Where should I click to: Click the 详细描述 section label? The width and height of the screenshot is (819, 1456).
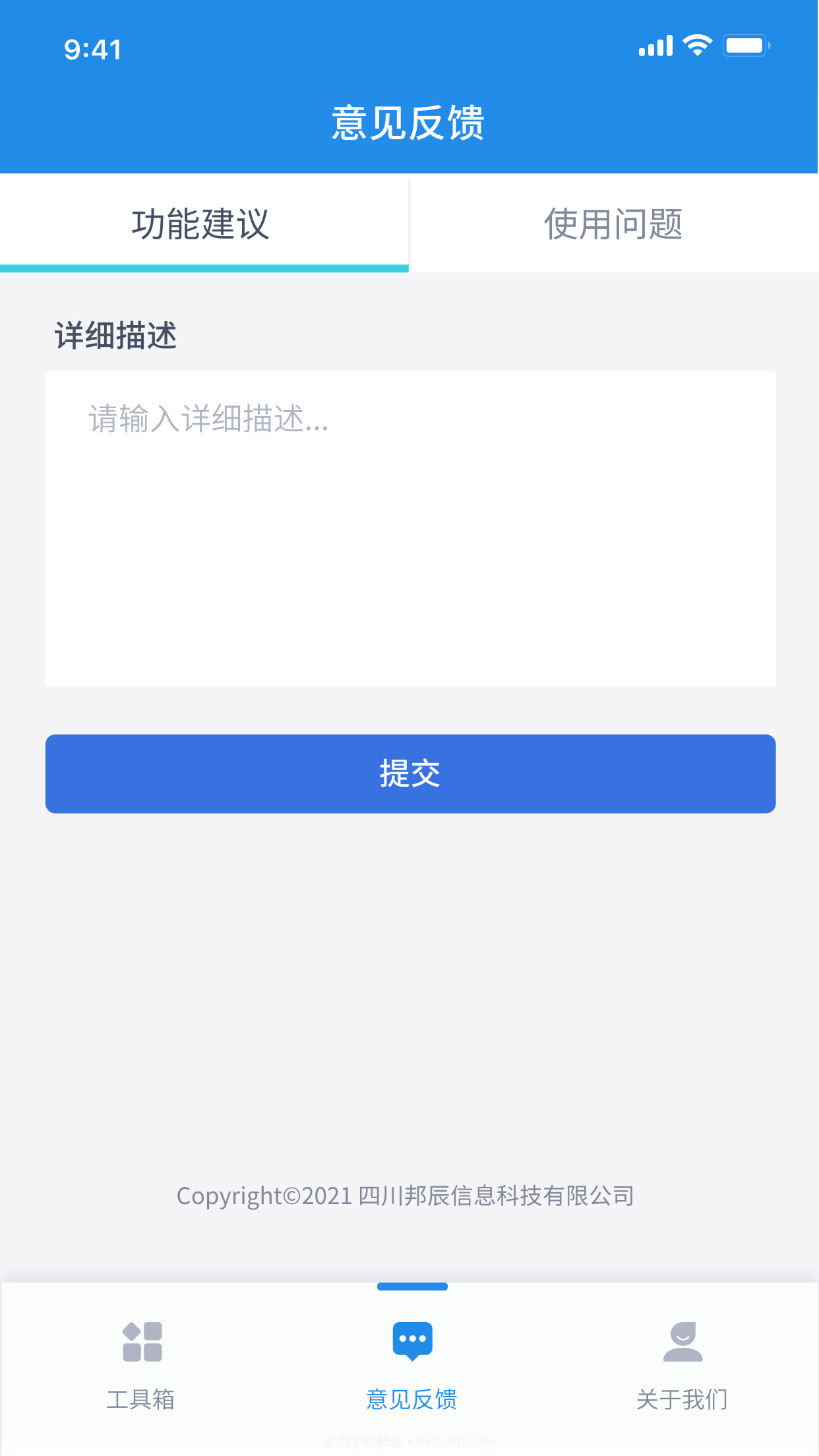(115, 335)
